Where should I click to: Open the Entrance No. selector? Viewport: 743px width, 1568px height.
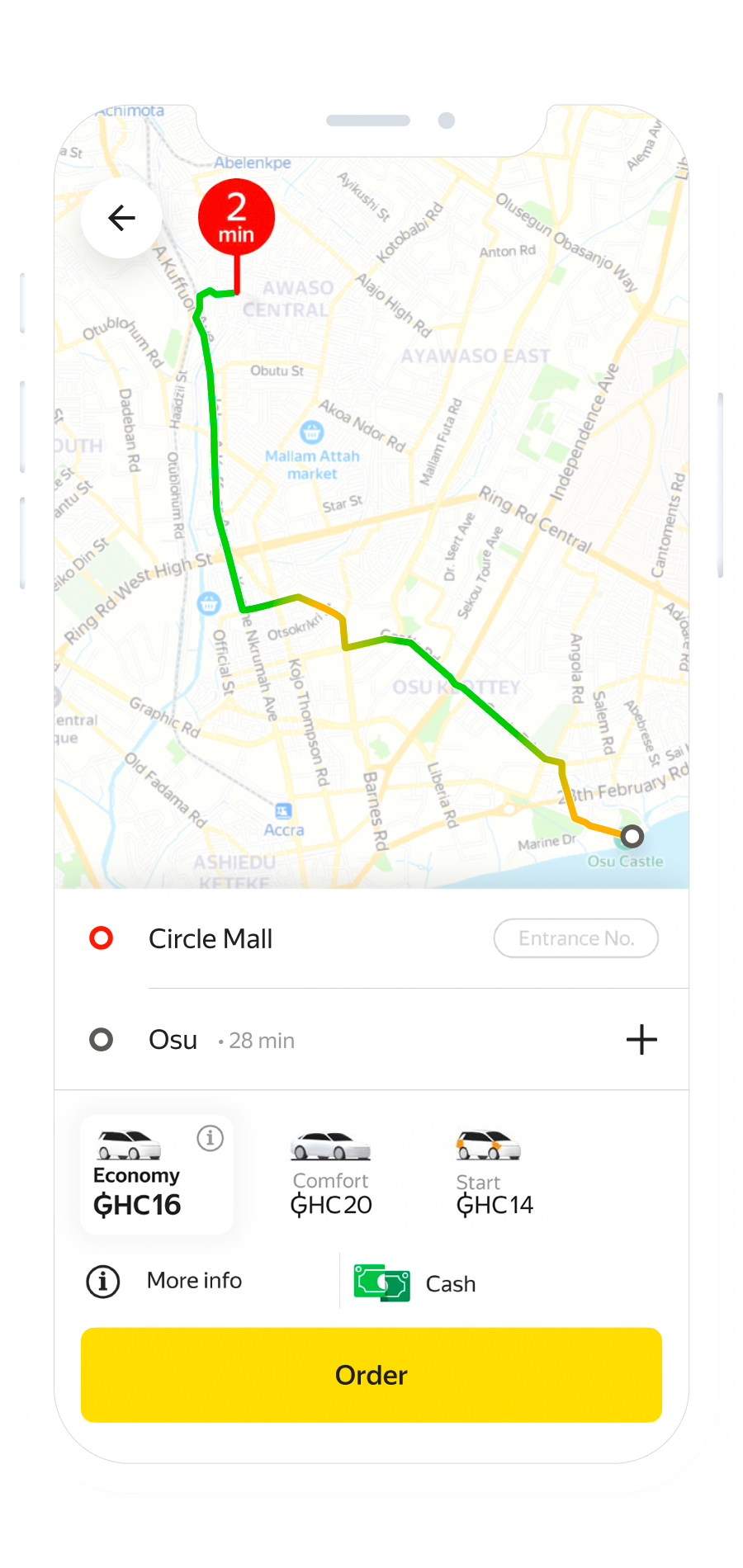575,937
